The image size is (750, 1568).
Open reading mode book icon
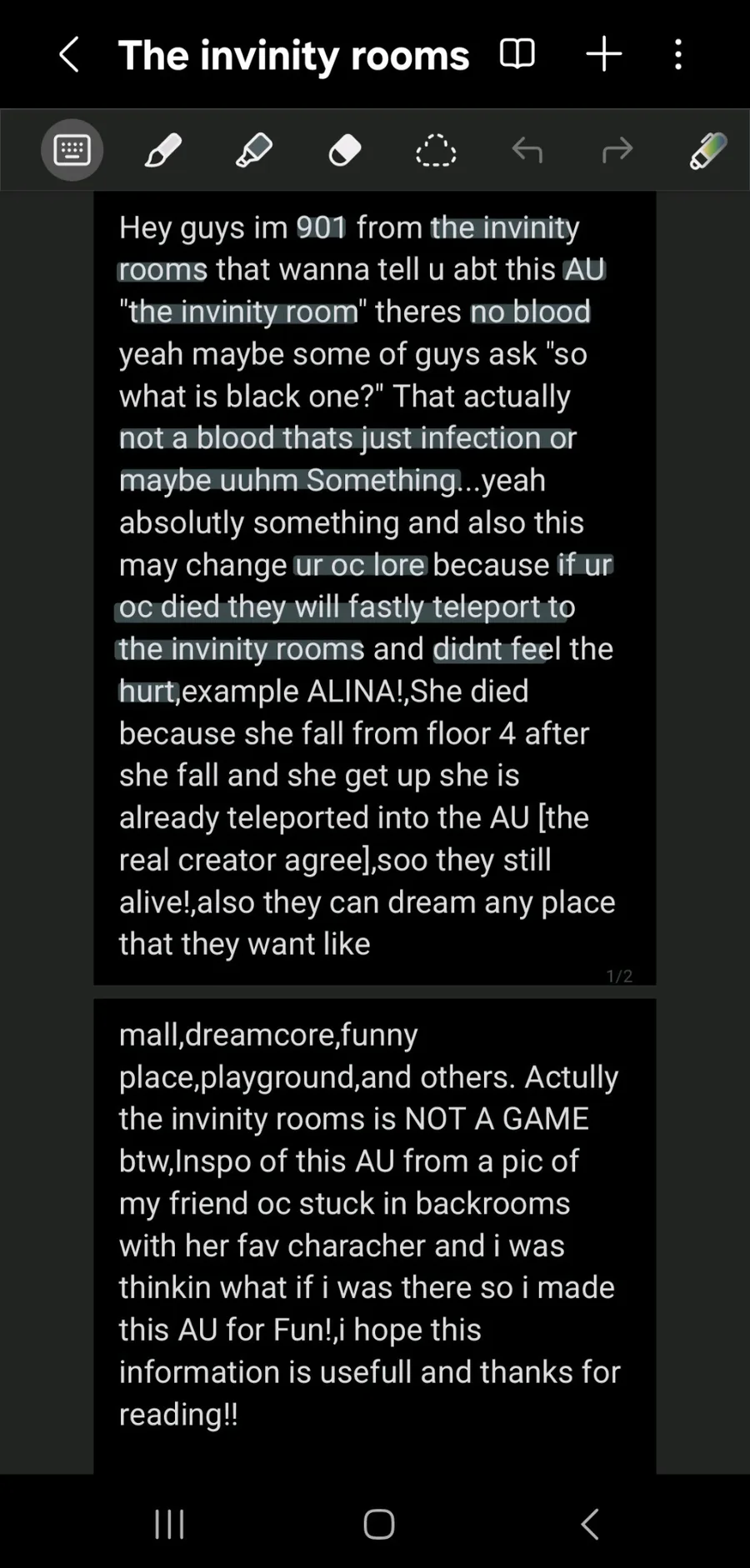point(517,54)
